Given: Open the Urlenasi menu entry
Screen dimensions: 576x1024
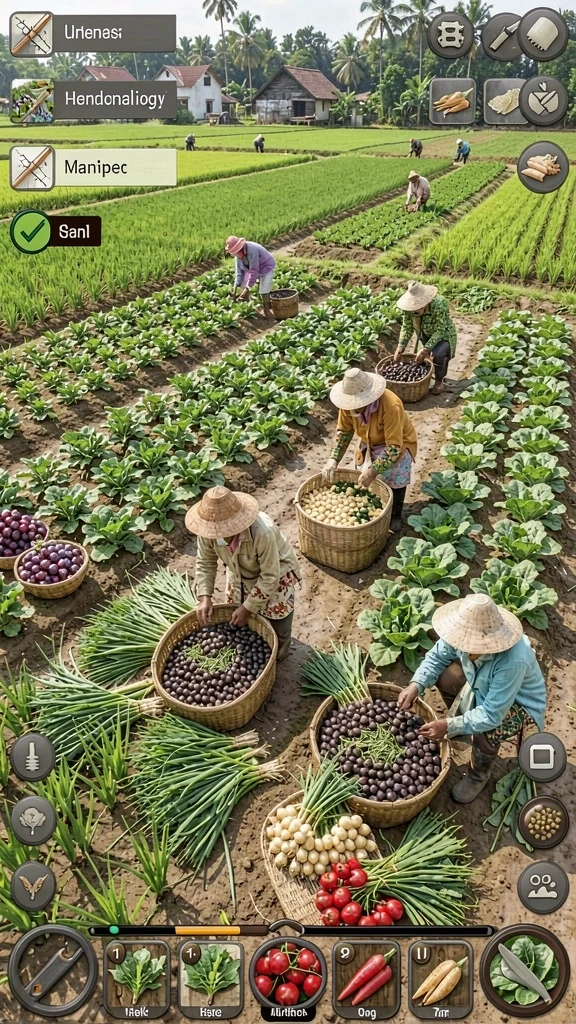Looking at the screenshot, I should tap(93, 33).
